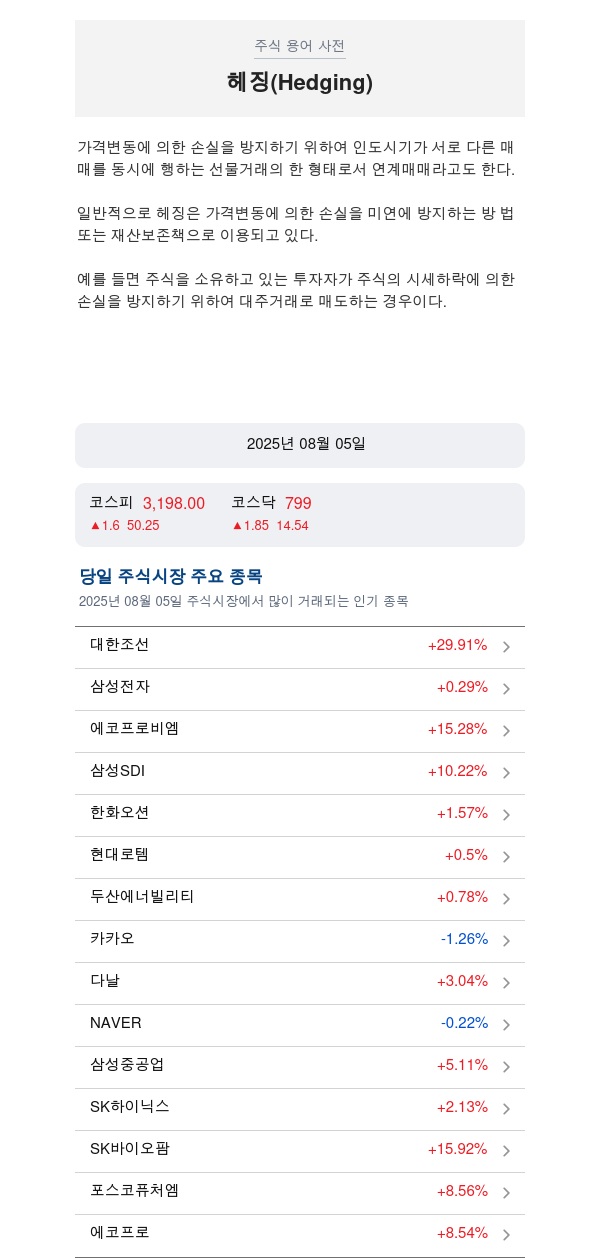Open the 두산에너빌리티 stock row
600x1258 pixels.
(300, 899)
